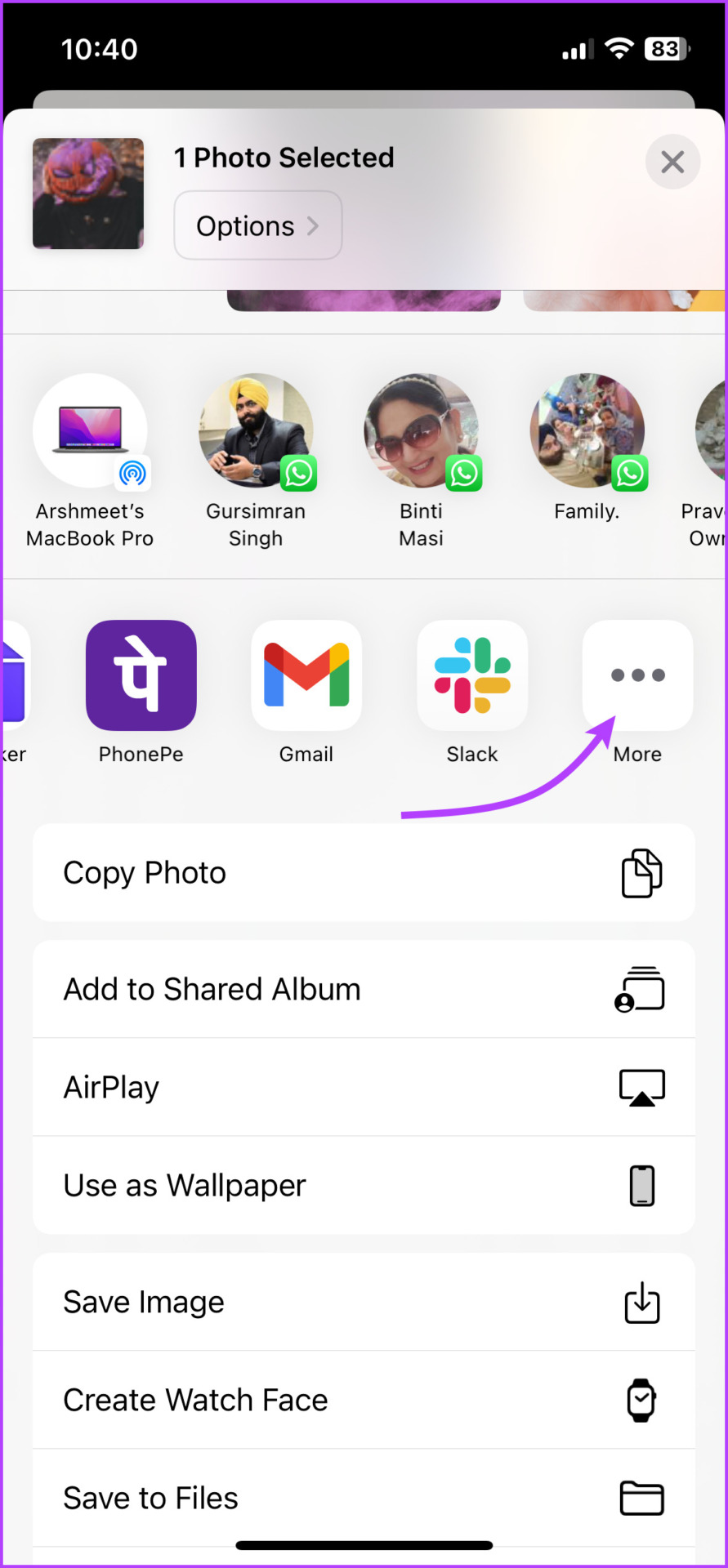Viewport: 728px width, 1568px height.
Task: Share the photo via PhonePe
Action: coord(141,675)
